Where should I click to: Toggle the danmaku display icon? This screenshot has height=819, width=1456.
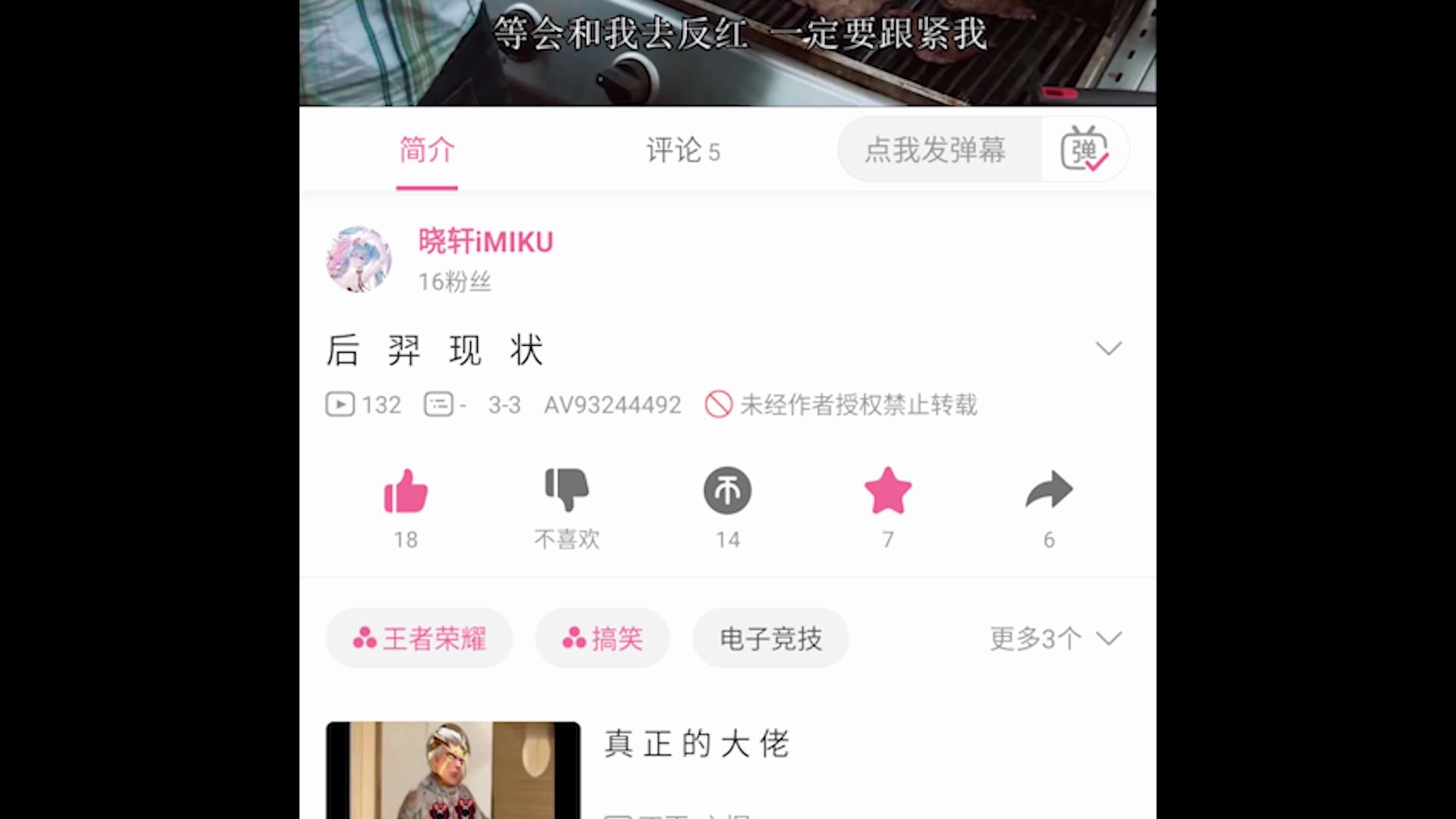coord(1084,150)
